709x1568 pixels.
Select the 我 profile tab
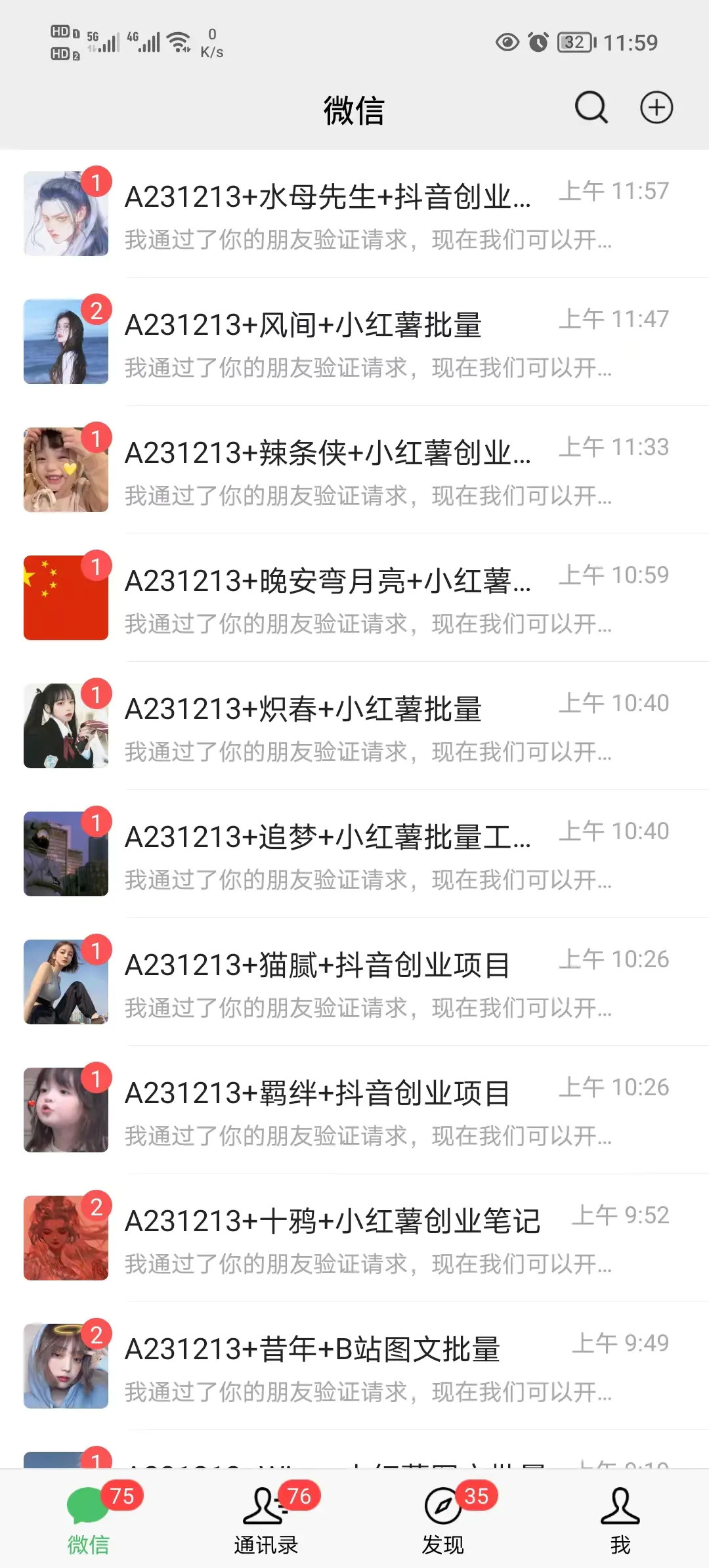(620, 1518)
